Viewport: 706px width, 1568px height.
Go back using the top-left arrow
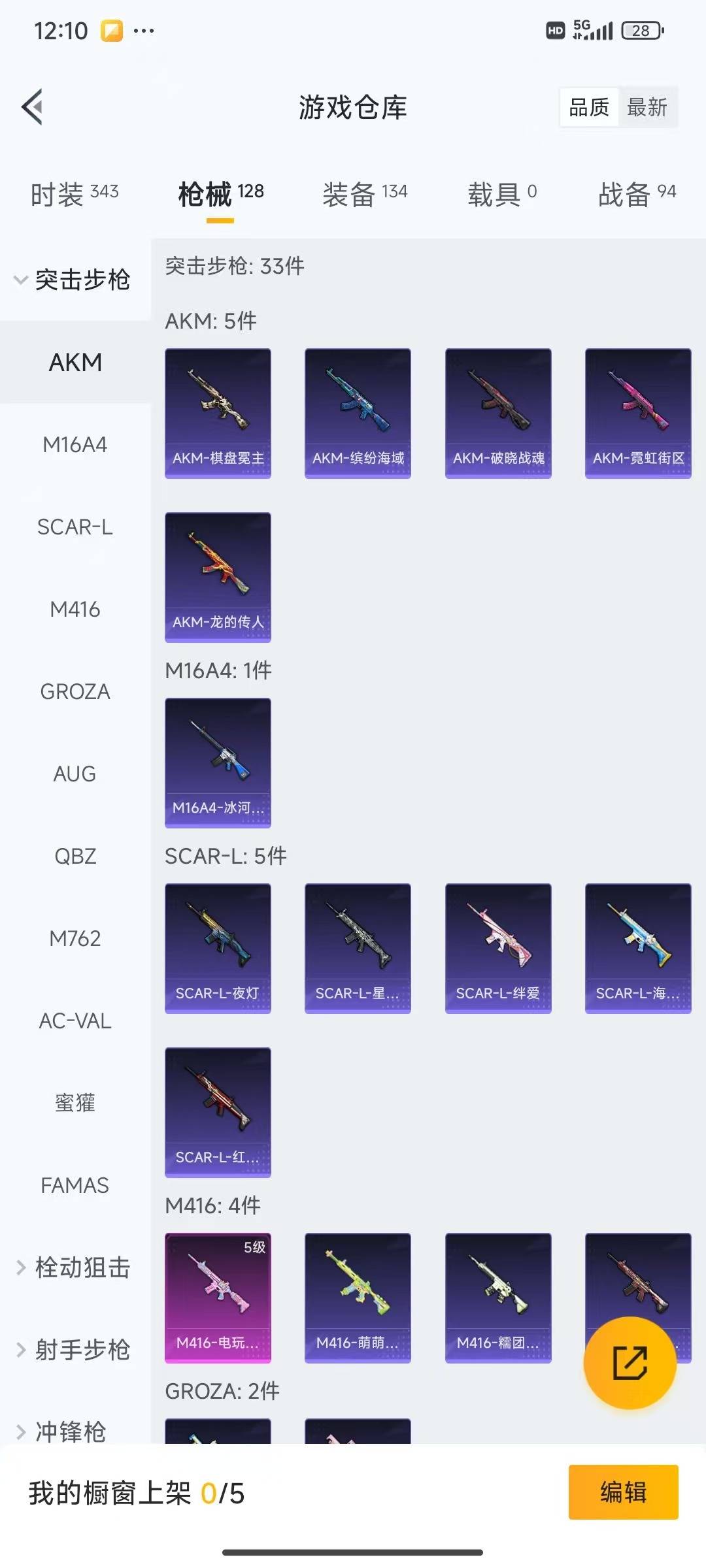[33, 106]
